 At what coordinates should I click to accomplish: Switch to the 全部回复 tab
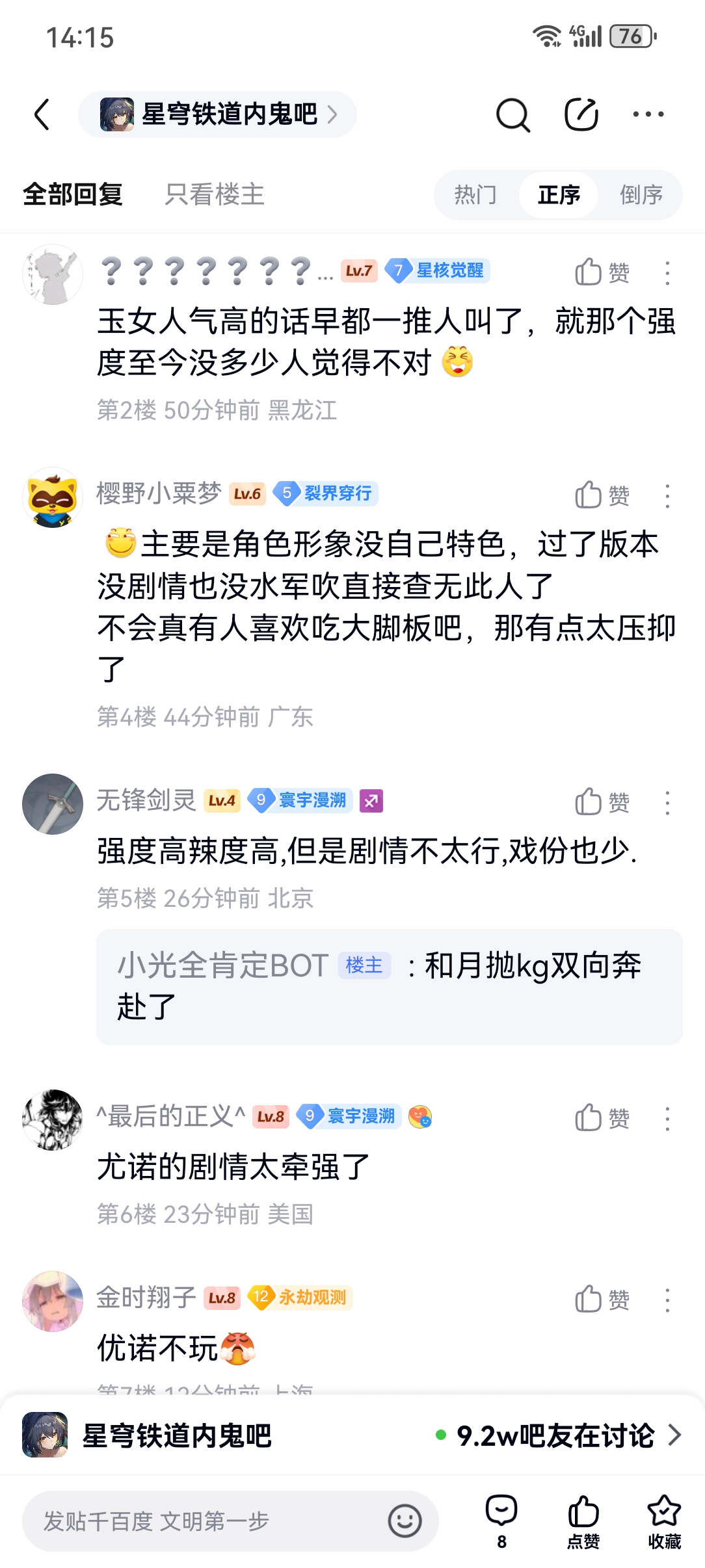[x=73, y=194]
